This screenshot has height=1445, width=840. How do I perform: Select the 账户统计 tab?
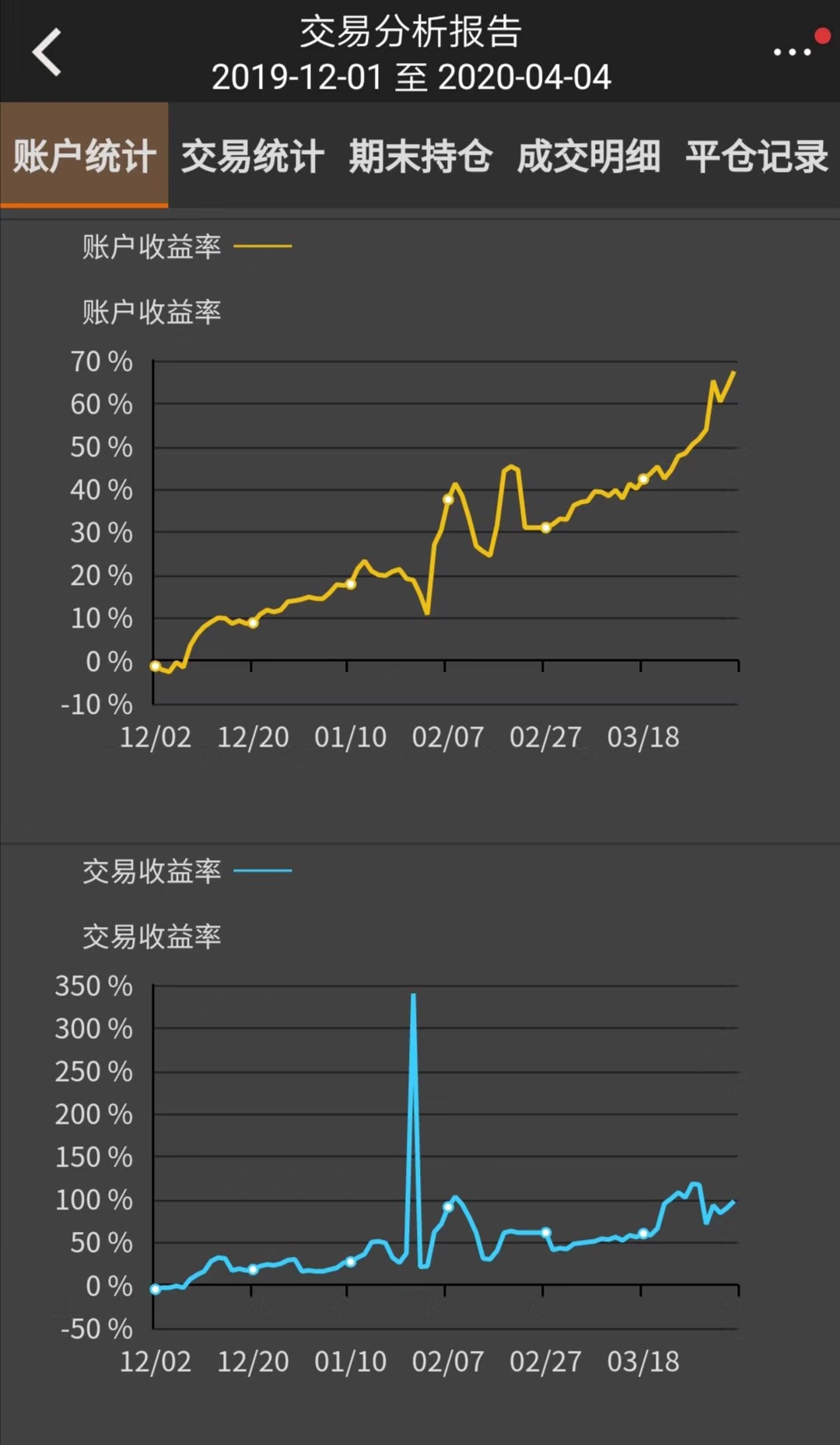pyautogui.click(x=84, y=156)
